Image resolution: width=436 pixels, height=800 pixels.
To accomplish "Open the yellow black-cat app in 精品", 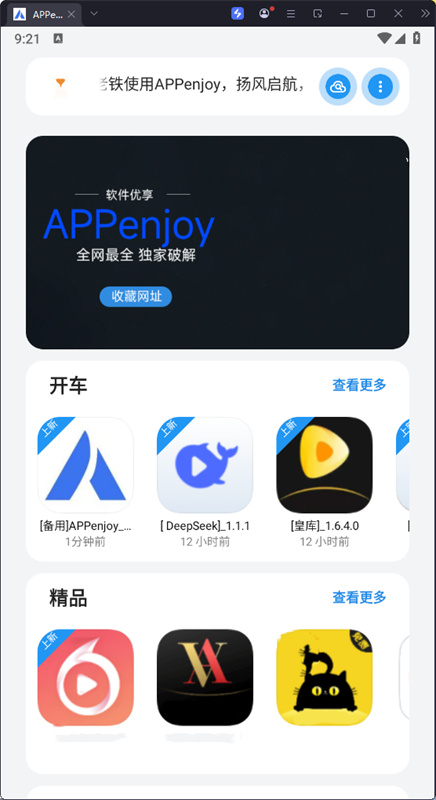I will pos(324,677).
